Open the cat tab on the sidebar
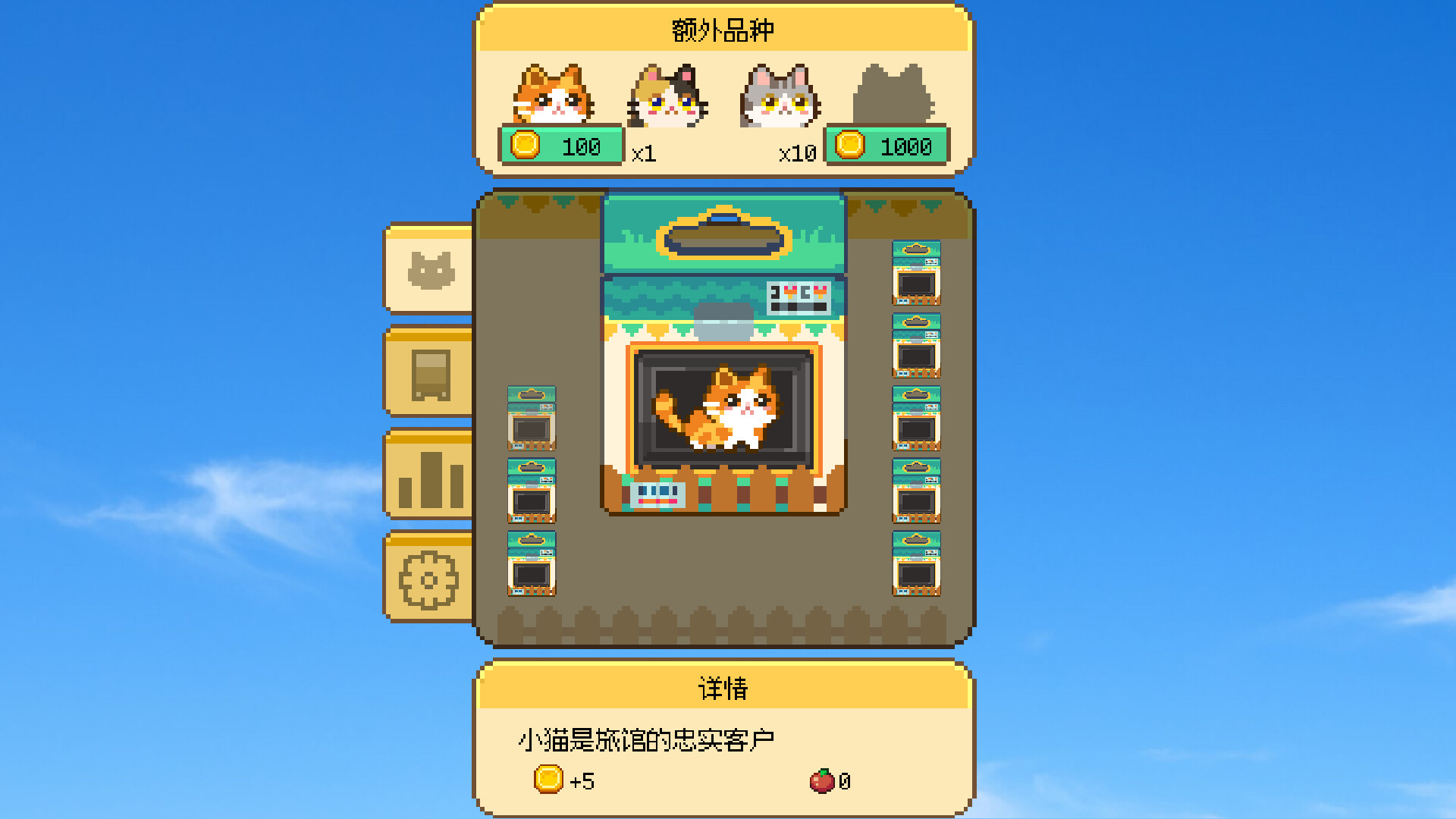Image resolution: width=1456 pixels, height=819 pixels. click(x=430, y=269)
